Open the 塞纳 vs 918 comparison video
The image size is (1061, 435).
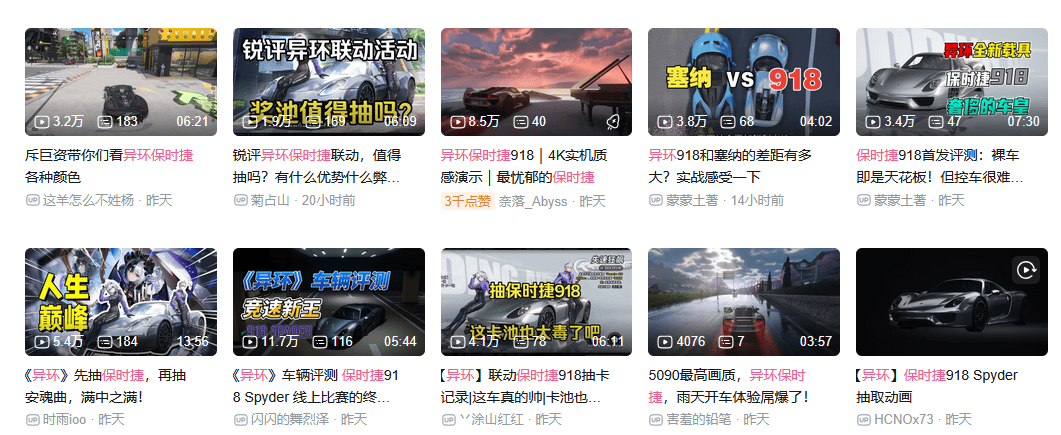coord(744,82)
